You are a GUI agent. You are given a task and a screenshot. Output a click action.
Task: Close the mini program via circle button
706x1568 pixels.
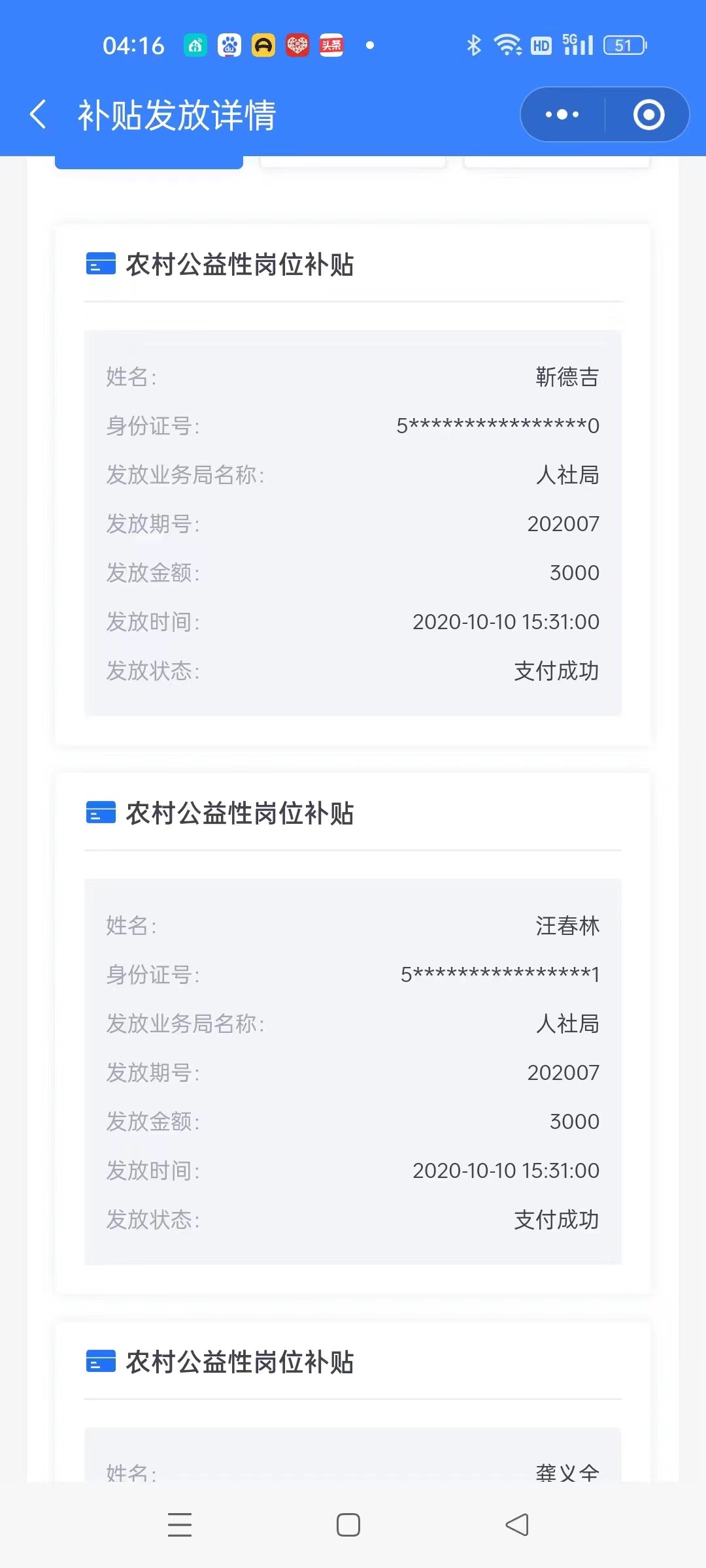pyautogui.click(x=648, y=115)
